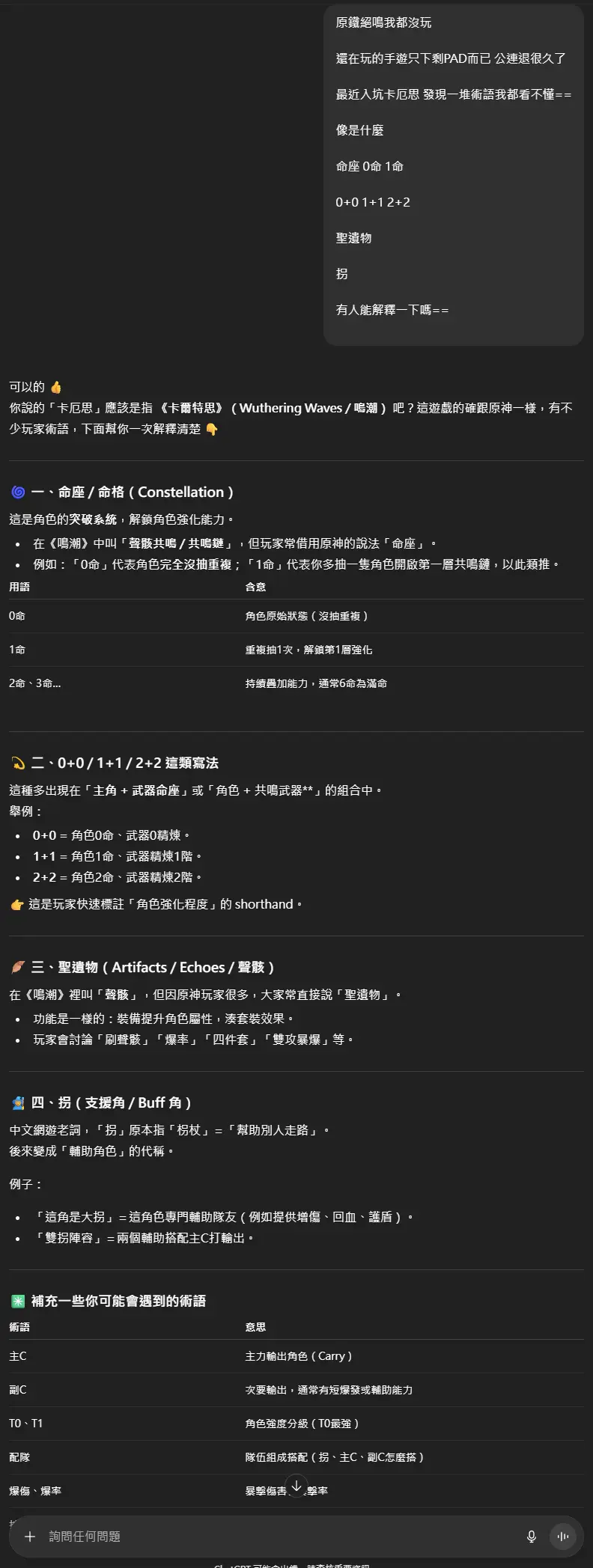Start dictation with the microphone icon

532,1536
